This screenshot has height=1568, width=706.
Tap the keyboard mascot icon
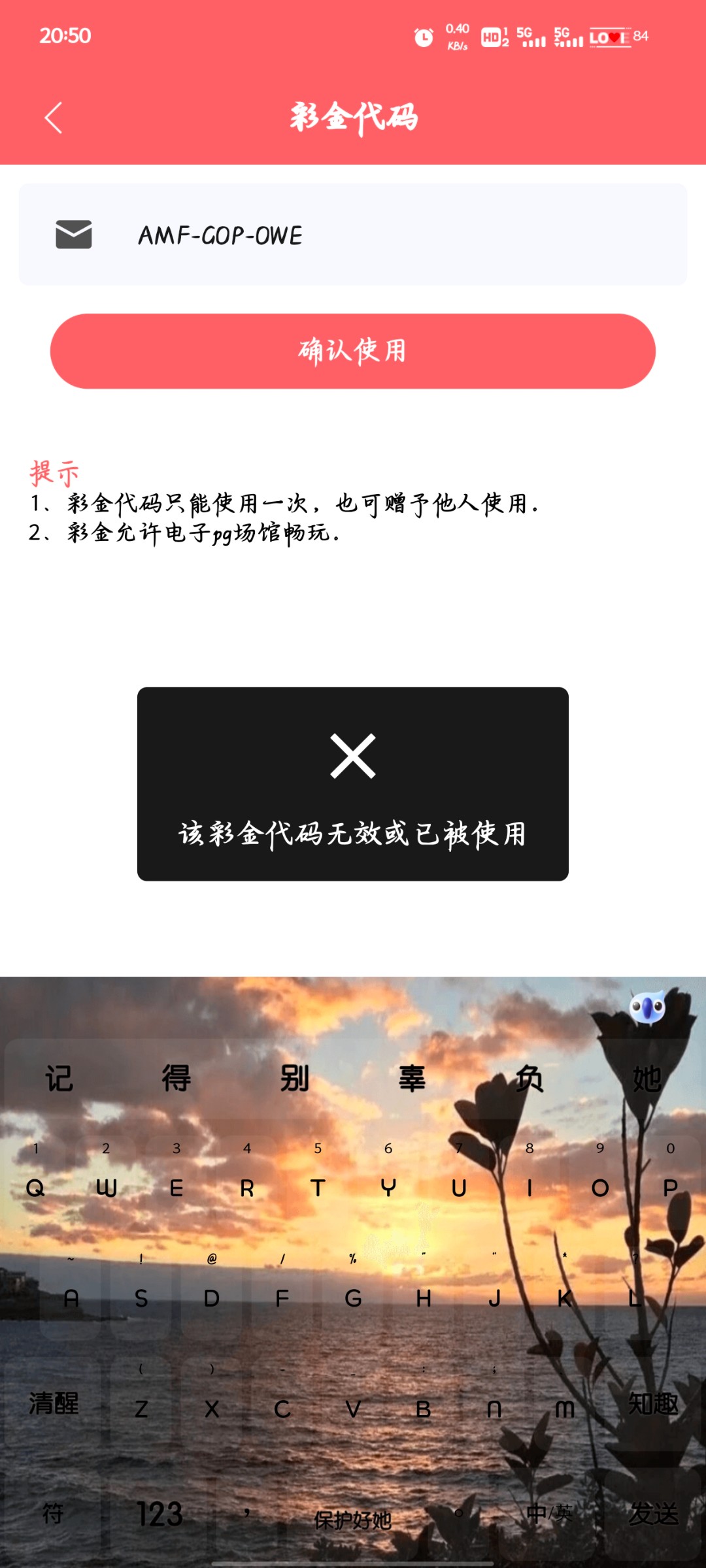point(647,1008)
